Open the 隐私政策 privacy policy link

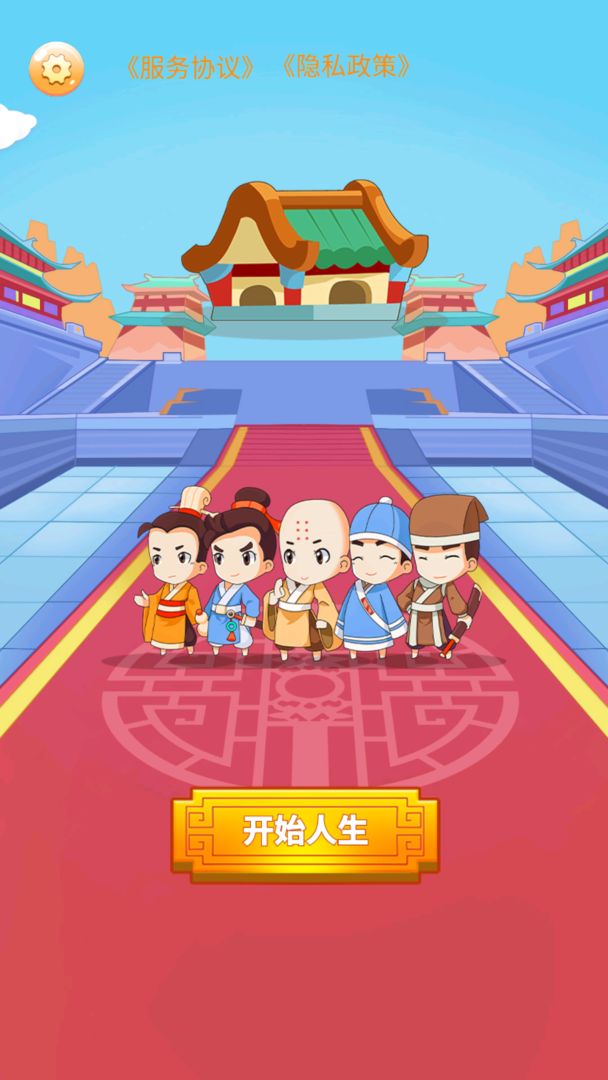[346, 67]
